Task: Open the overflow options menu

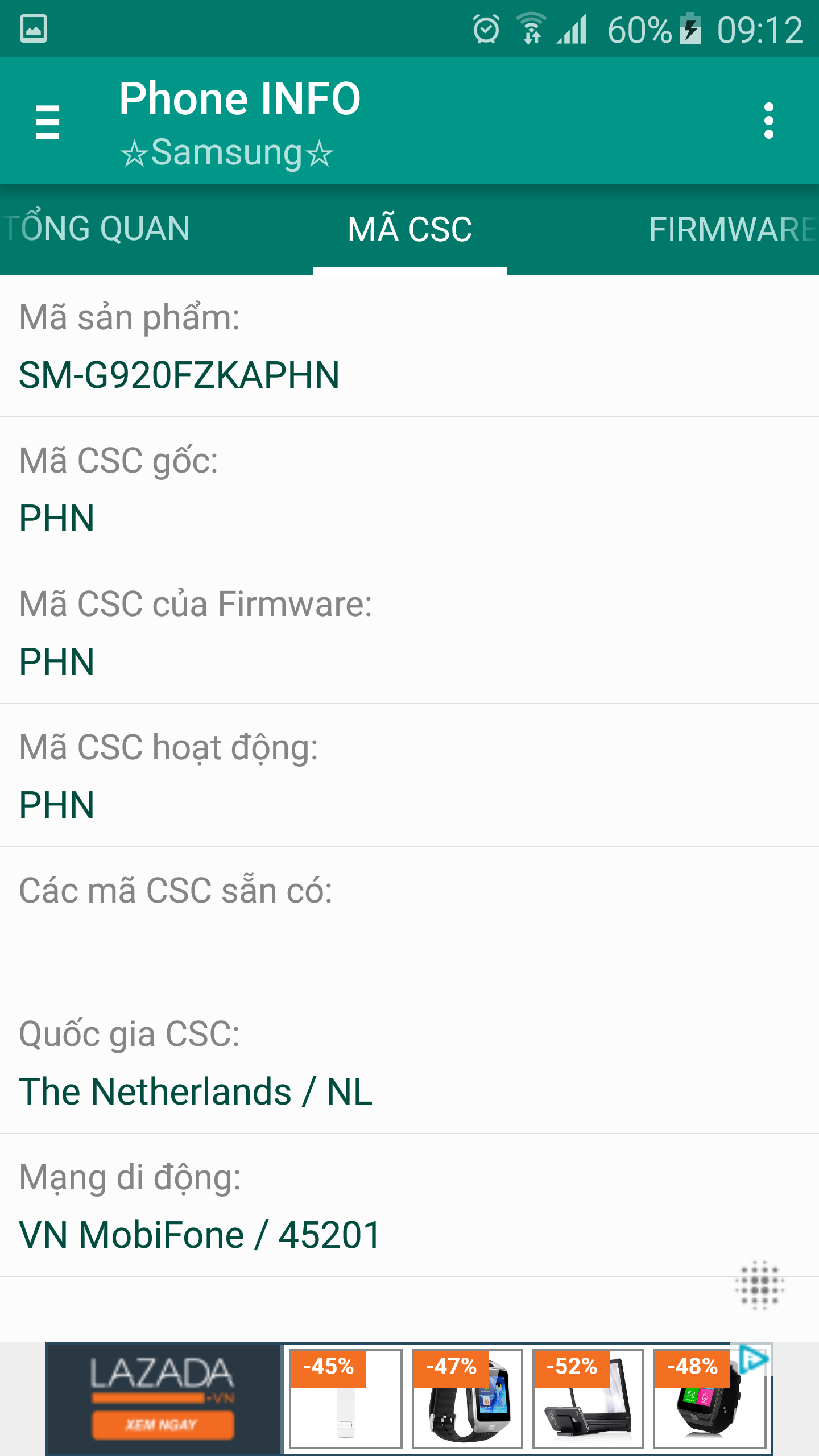Action: coord(768,121)
